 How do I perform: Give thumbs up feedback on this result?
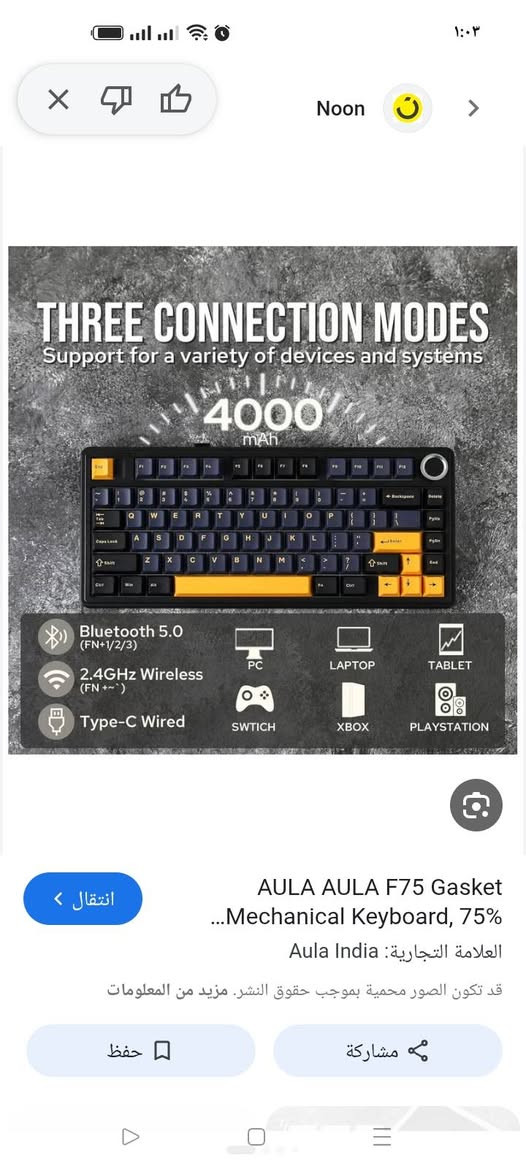tap(176, 99)
